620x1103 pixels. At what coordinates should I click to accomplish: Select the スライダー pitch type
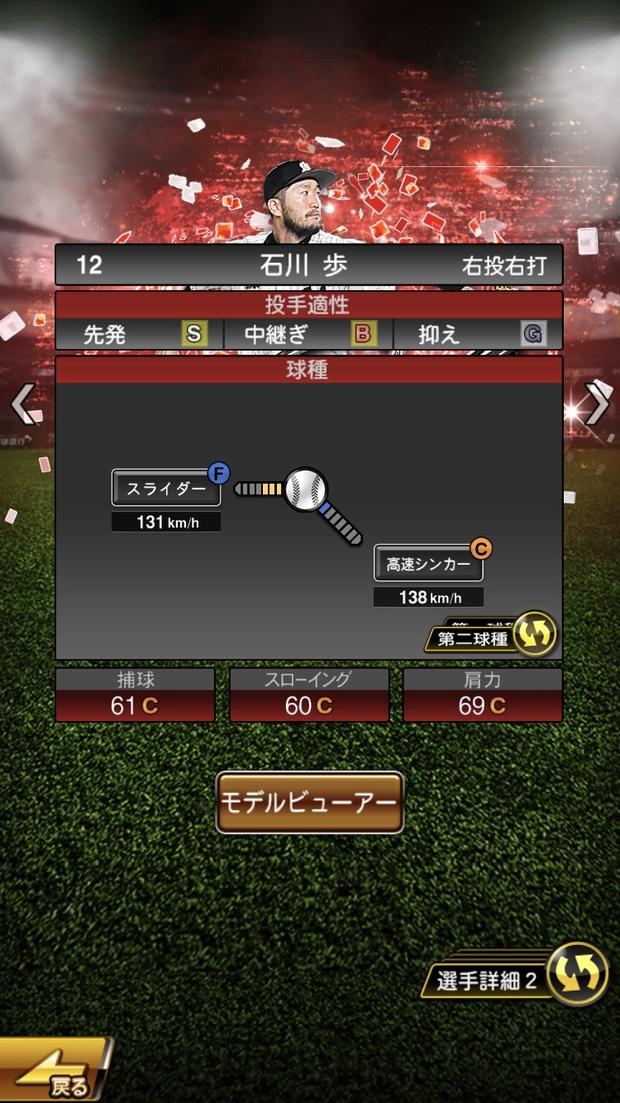point(166,488)
